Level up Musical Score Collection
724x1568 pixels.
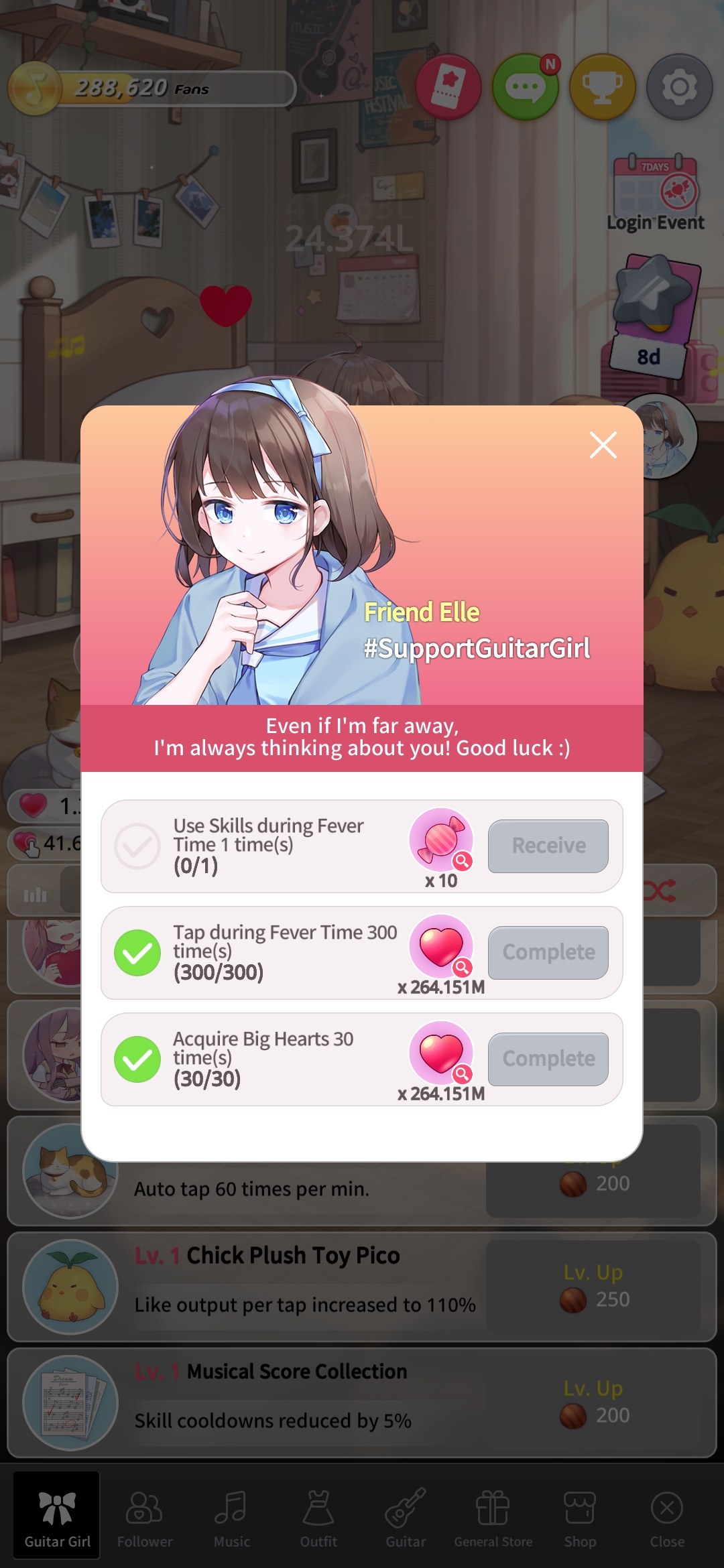[x=593, y=1402]
